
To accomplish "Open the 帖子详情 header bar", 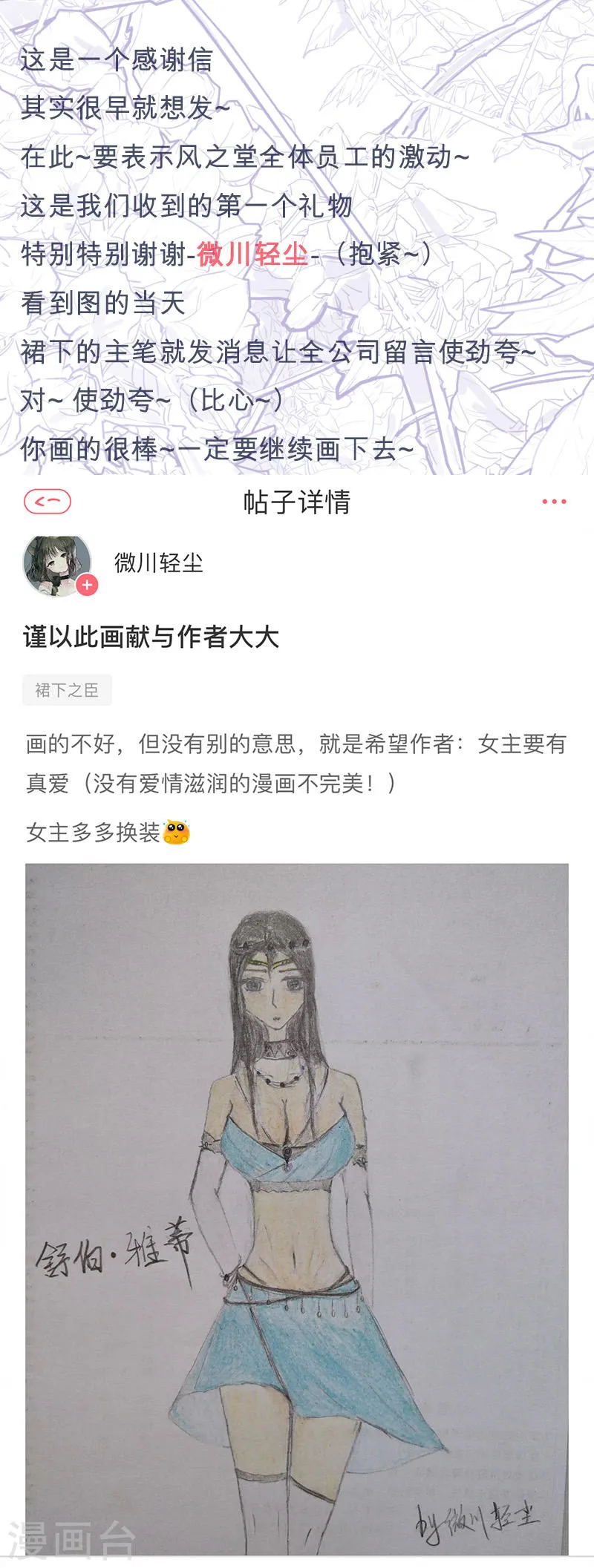I will click(297, 502).
